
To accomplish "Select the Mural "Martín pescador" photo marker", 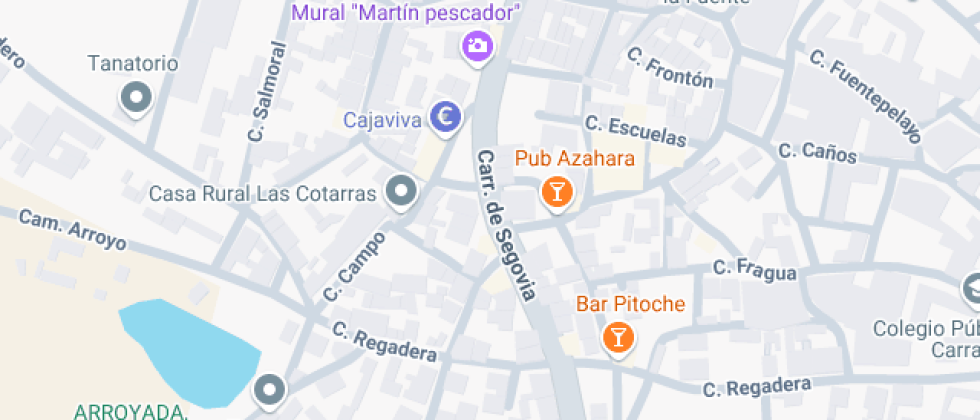I will tap(478, 45).
